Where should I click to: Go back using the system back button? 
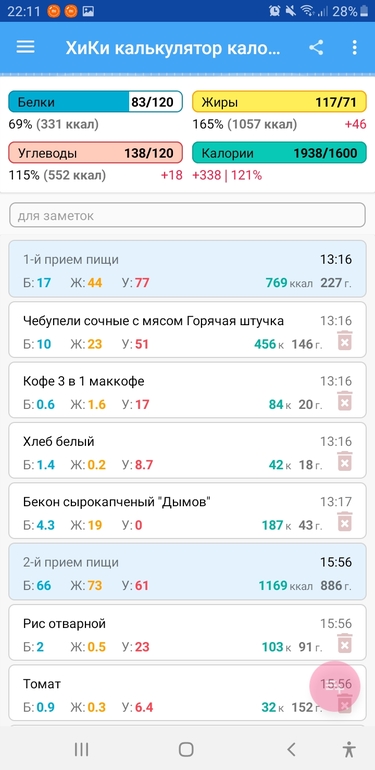point(292,749)
